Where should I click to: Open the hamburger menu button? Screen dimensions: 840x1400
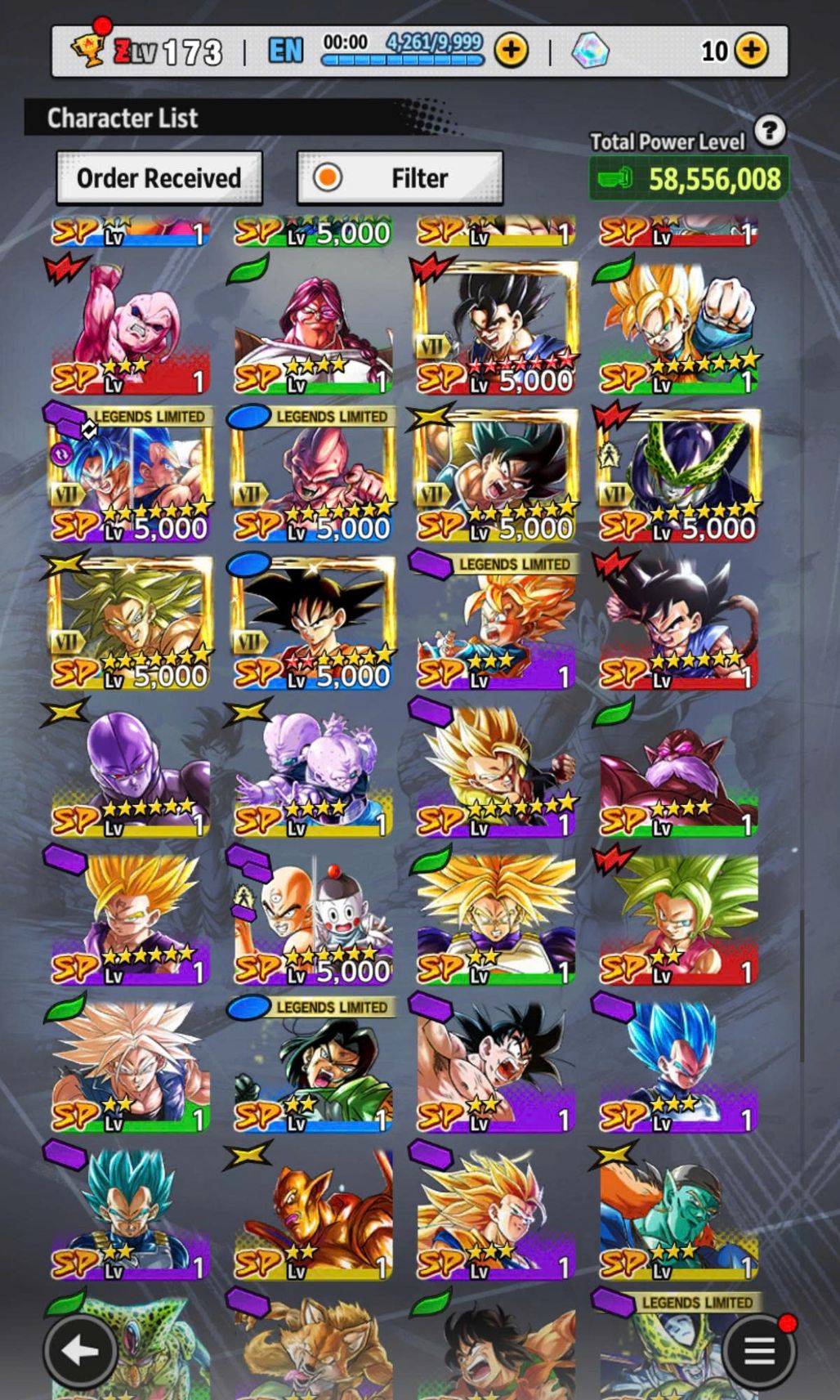tap(759, 1352)
